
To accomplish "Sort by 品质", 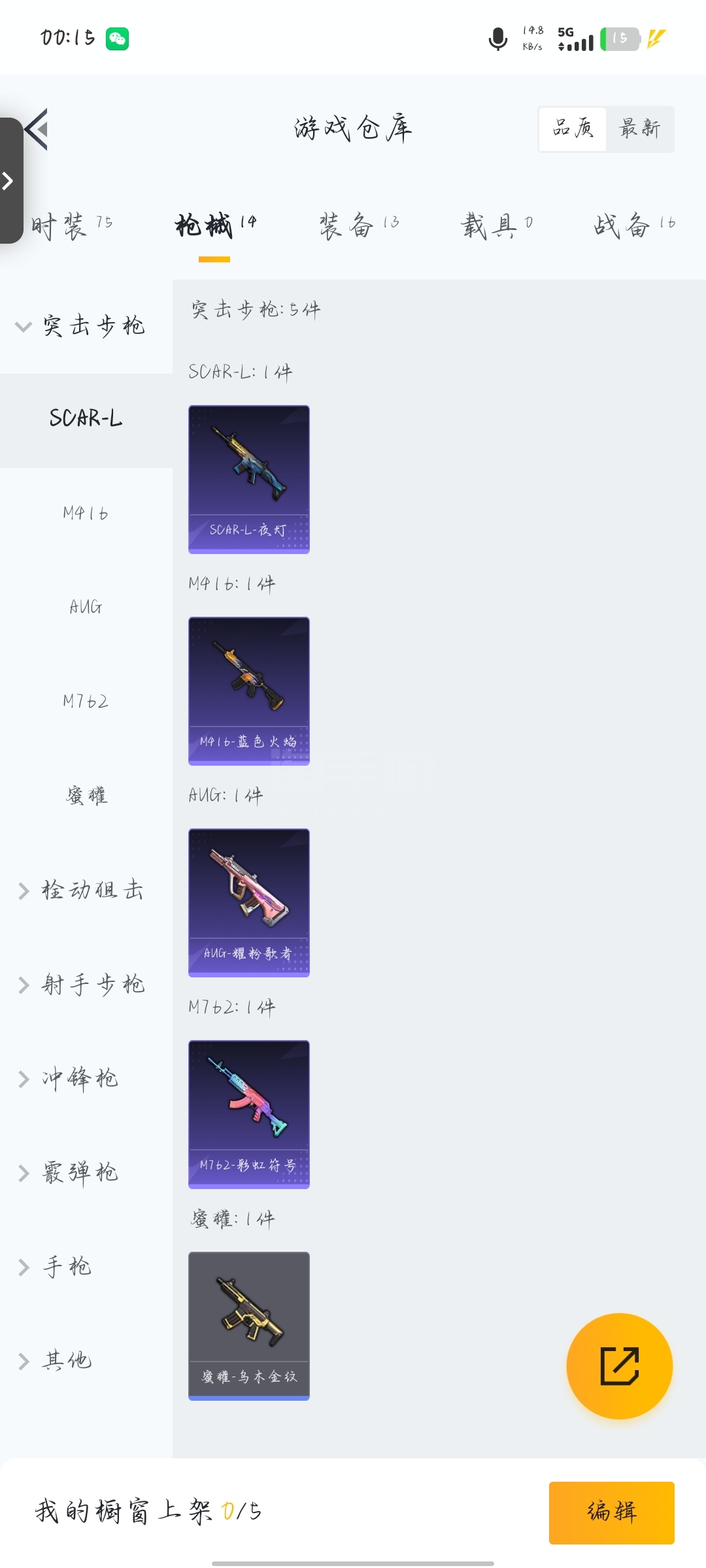I will coord(573,129).
